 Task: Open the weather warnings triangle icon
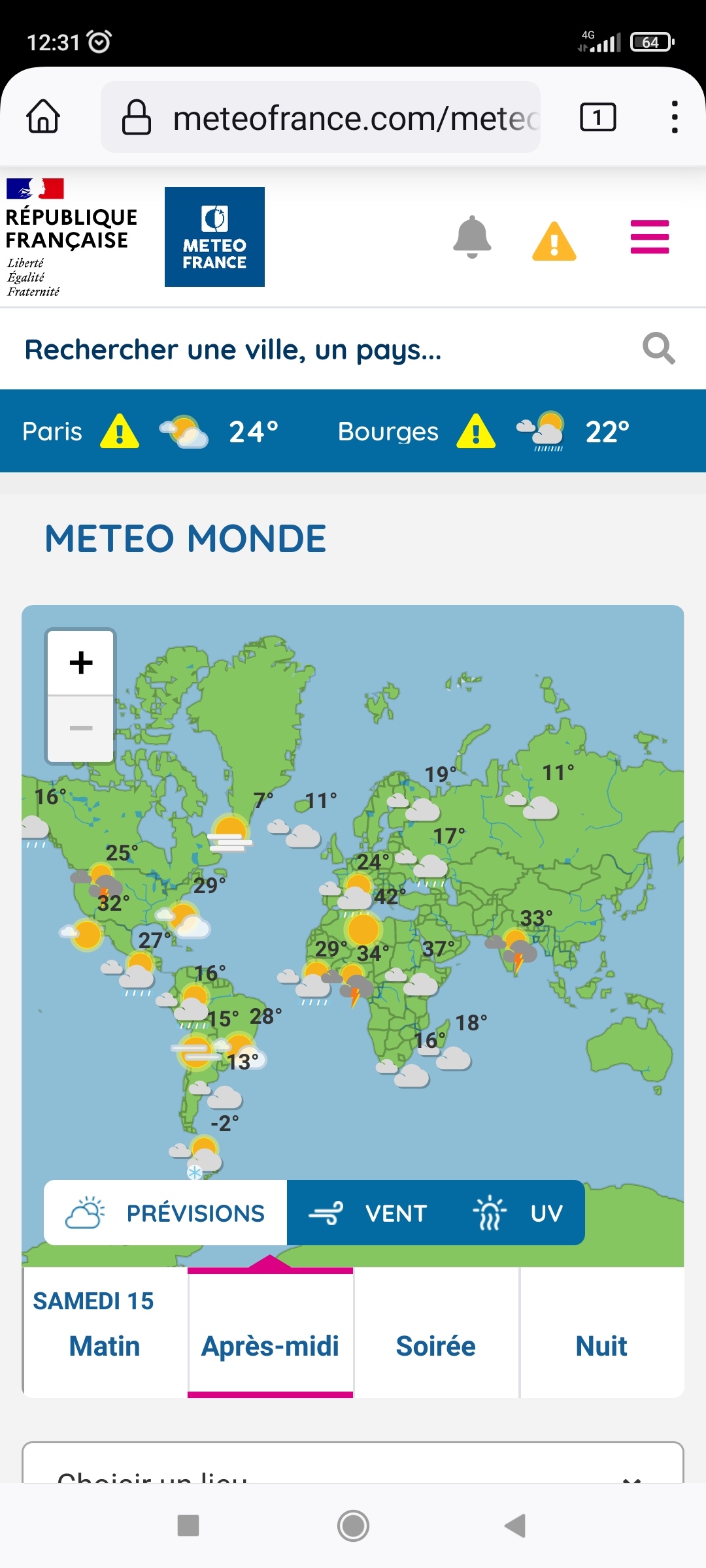coord(554,240)
